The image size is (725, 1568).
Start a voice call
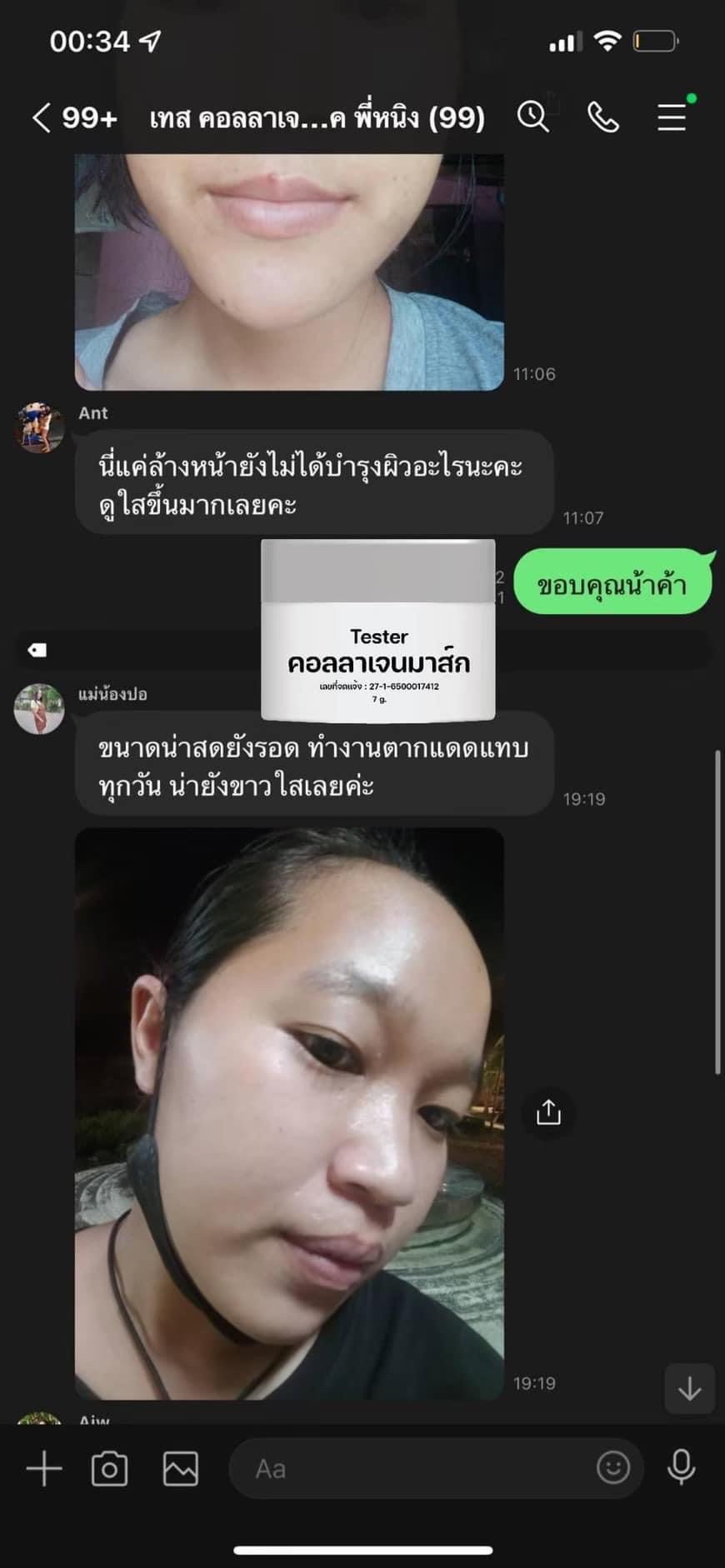[x=602, y=117]
